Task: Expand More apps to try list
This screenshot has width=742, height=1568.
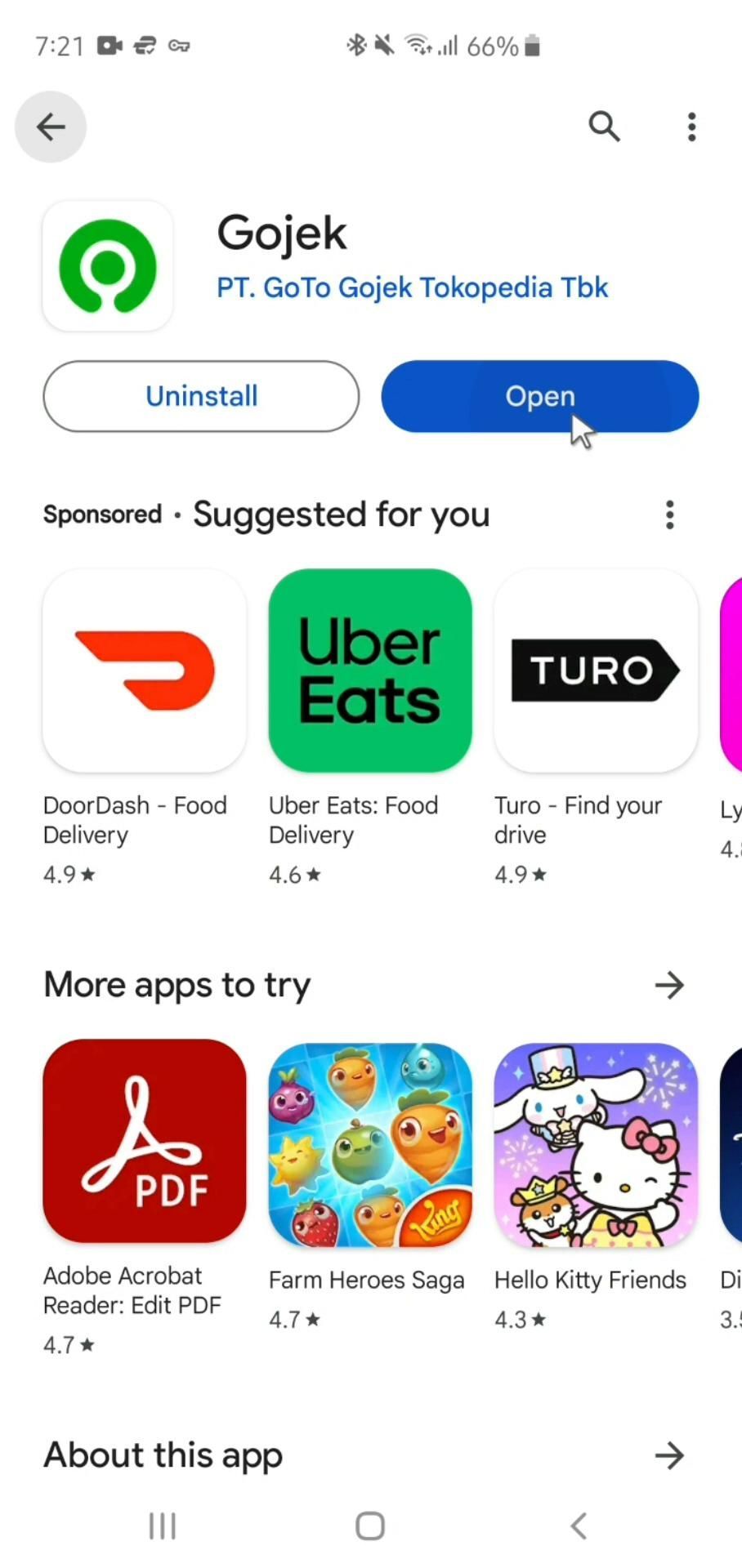Action: coord(669,985)
